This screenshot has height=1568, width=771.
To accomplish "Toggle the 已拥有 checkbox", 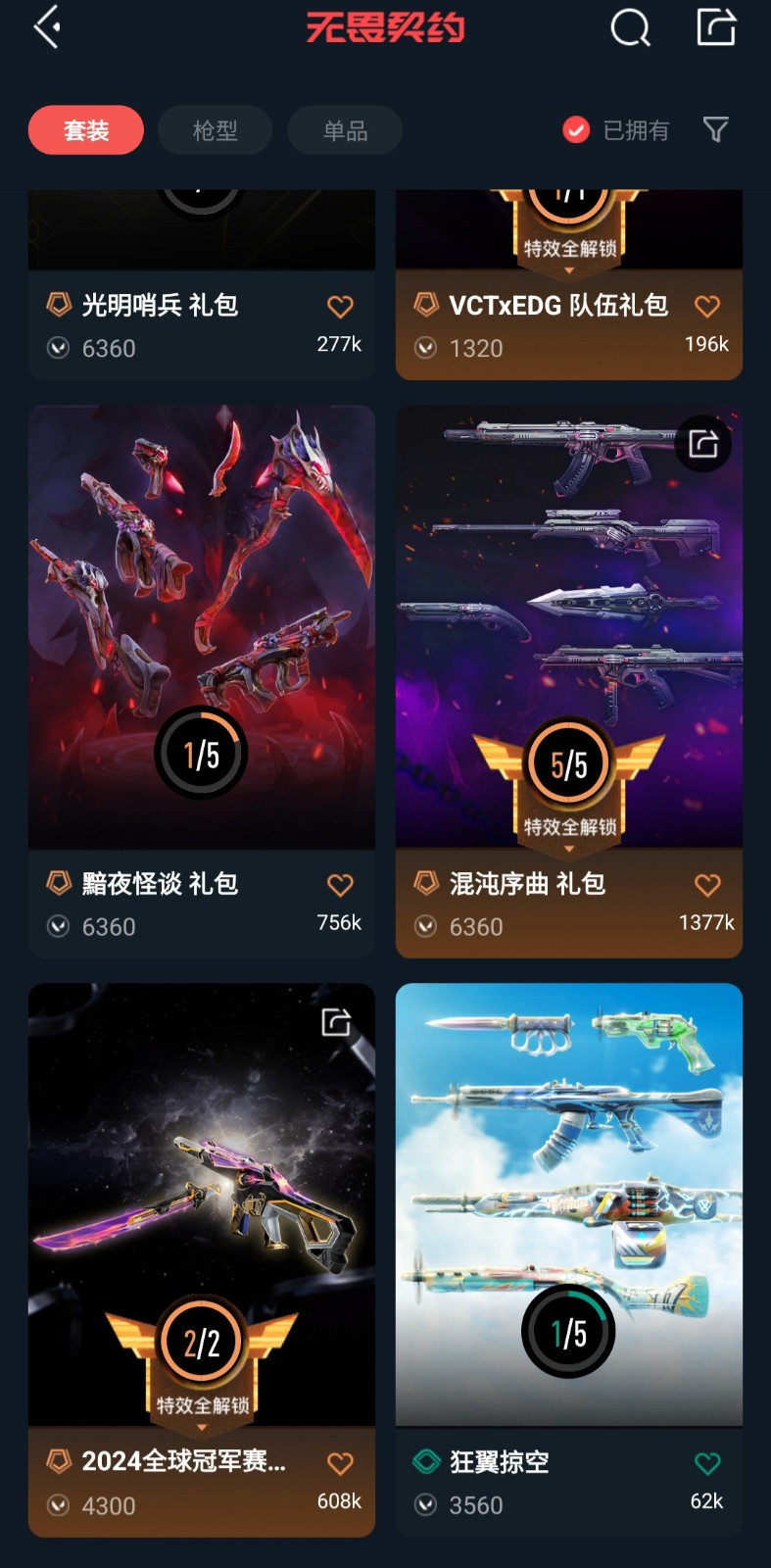I will pos(576,129).
